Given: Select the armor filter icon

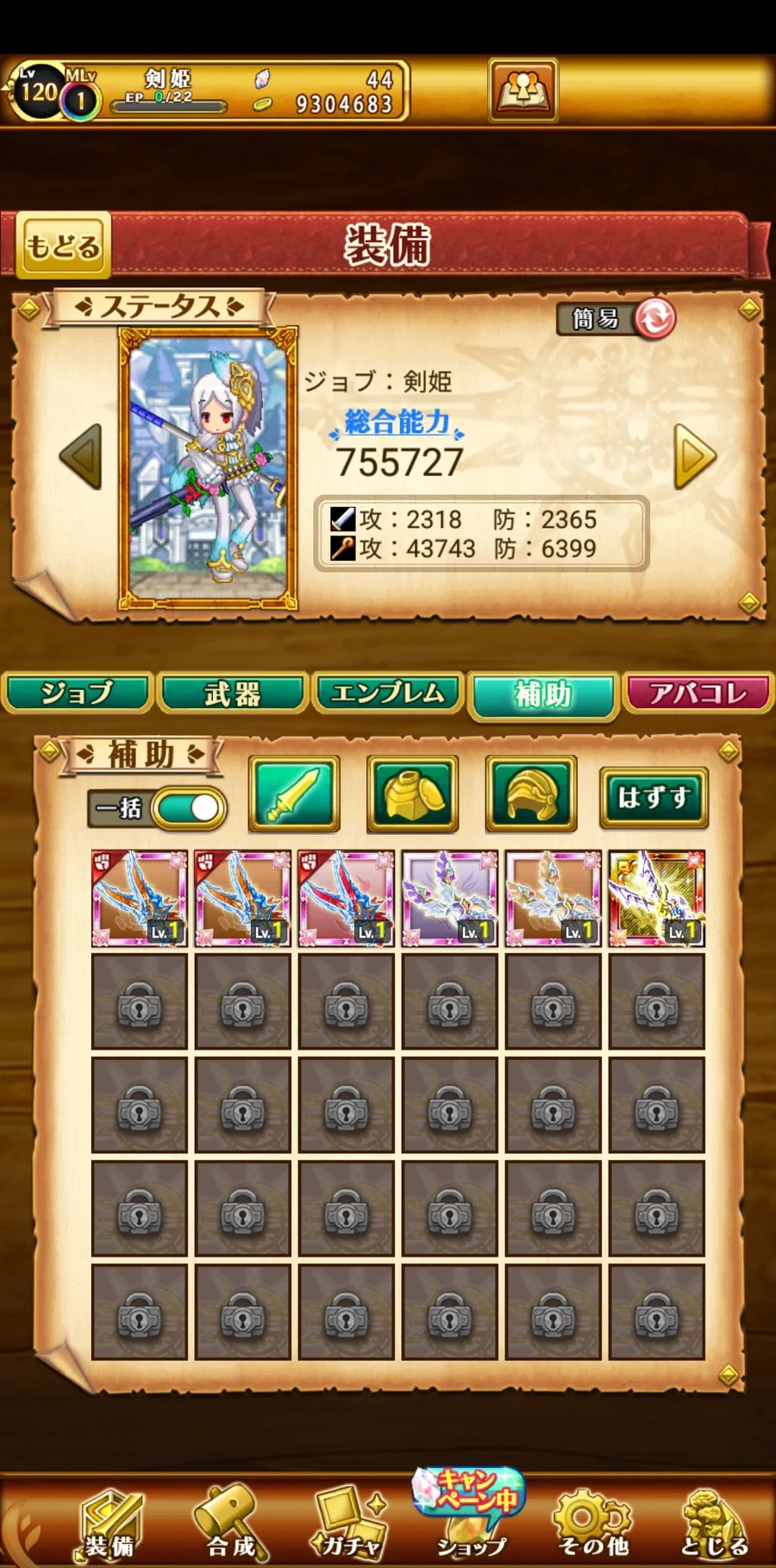Looking at the screenshot, I should tap(413, 794).
